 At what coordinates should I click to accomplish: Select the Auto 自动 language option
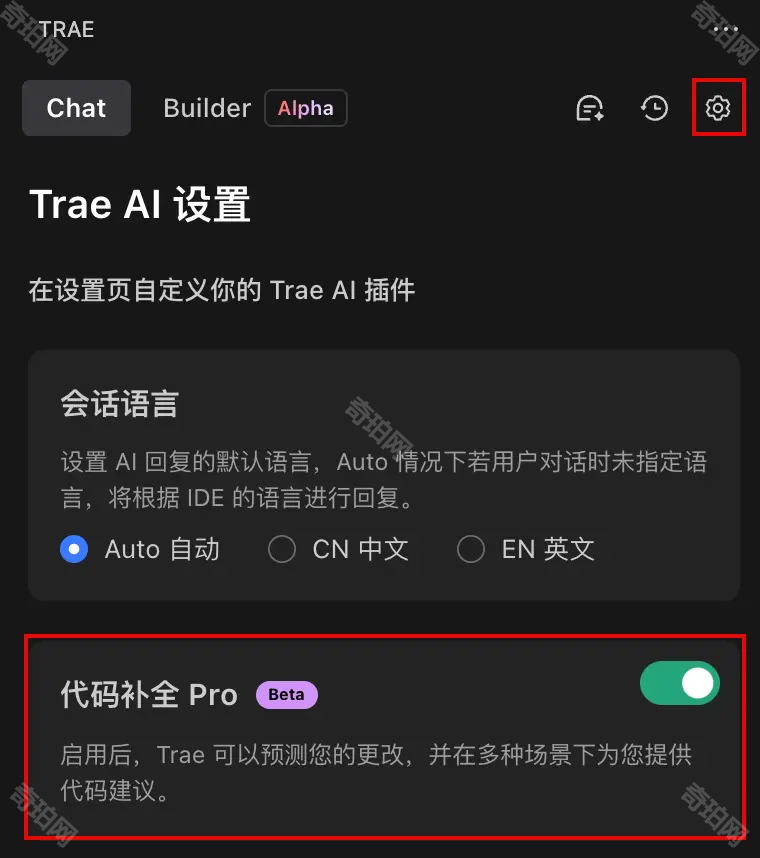(x=74, y=549)
